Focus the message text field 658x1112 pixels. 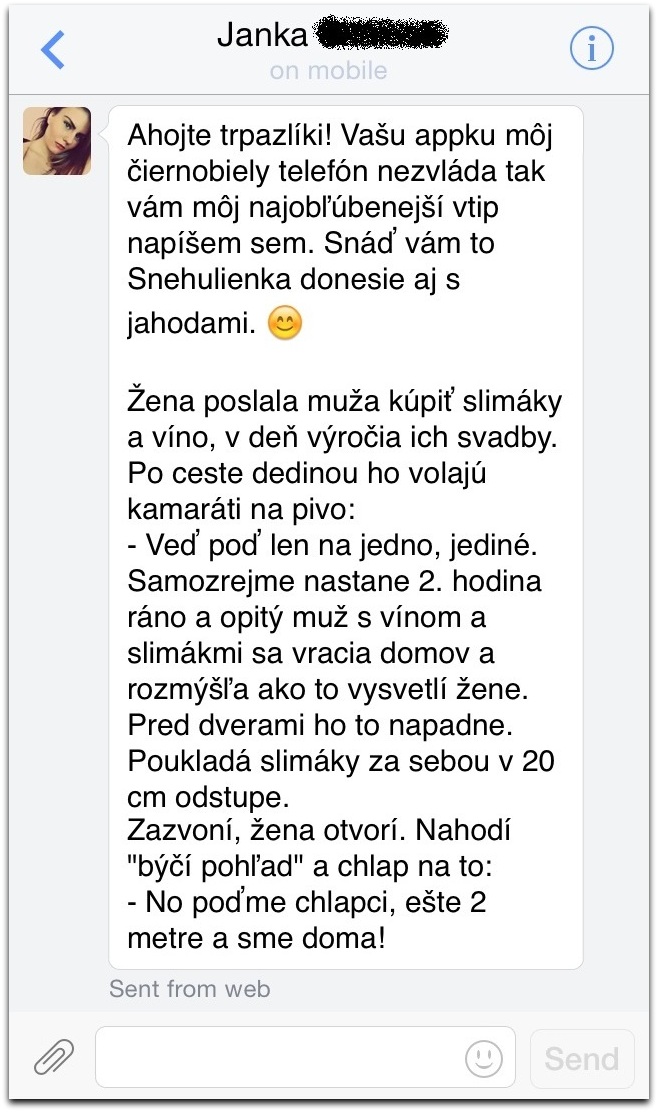pos(280,1057)
